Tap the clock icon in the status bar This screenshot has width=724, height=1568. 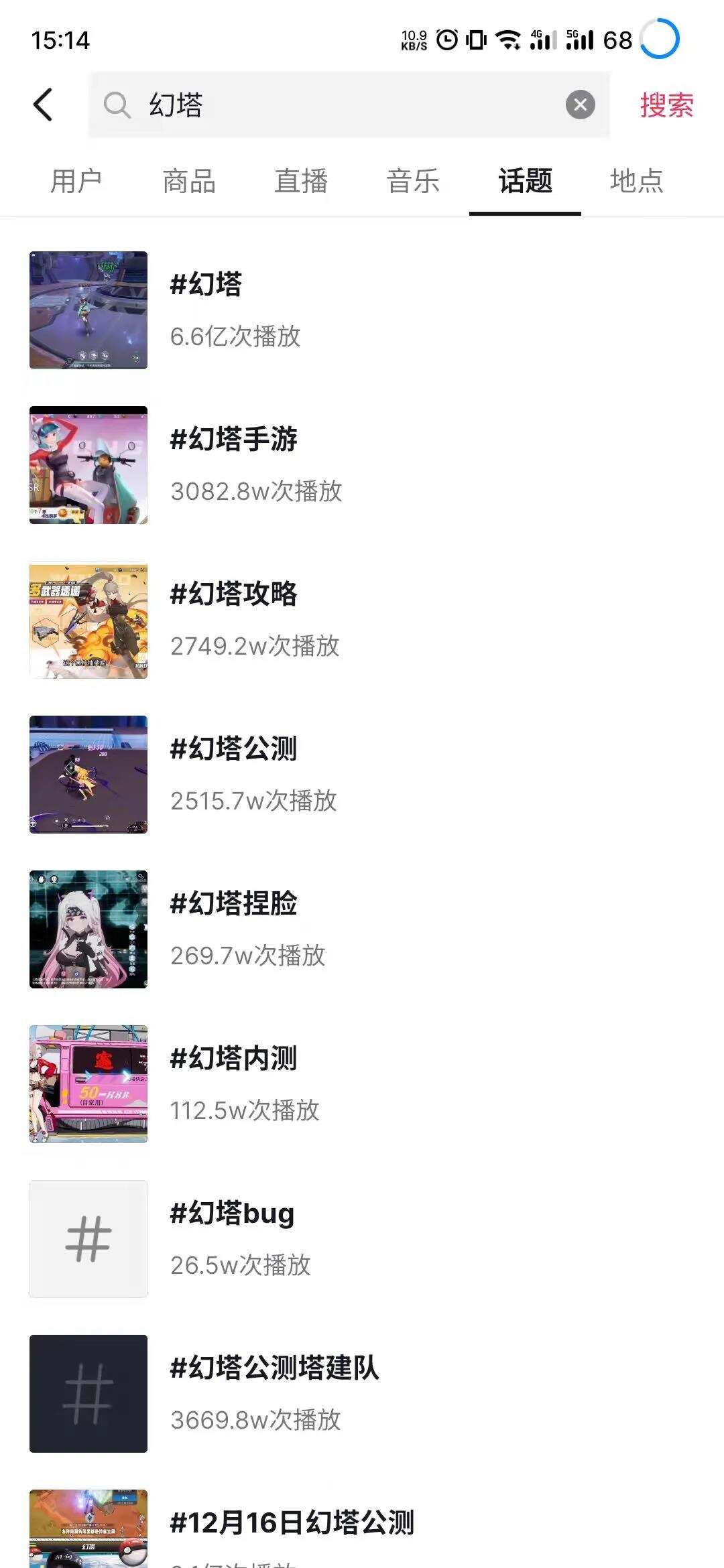coord(444,40)
